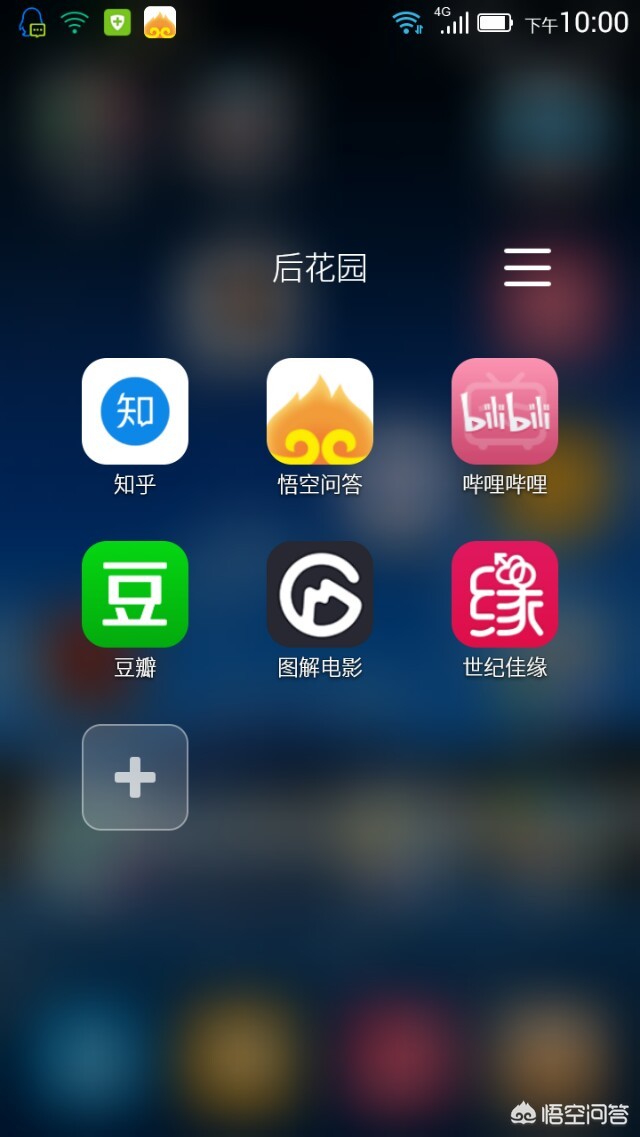Add an app with the plus tile
The width and height of the screenshot is (640, 1137).
pyautogui.click(x=135, y=777)
